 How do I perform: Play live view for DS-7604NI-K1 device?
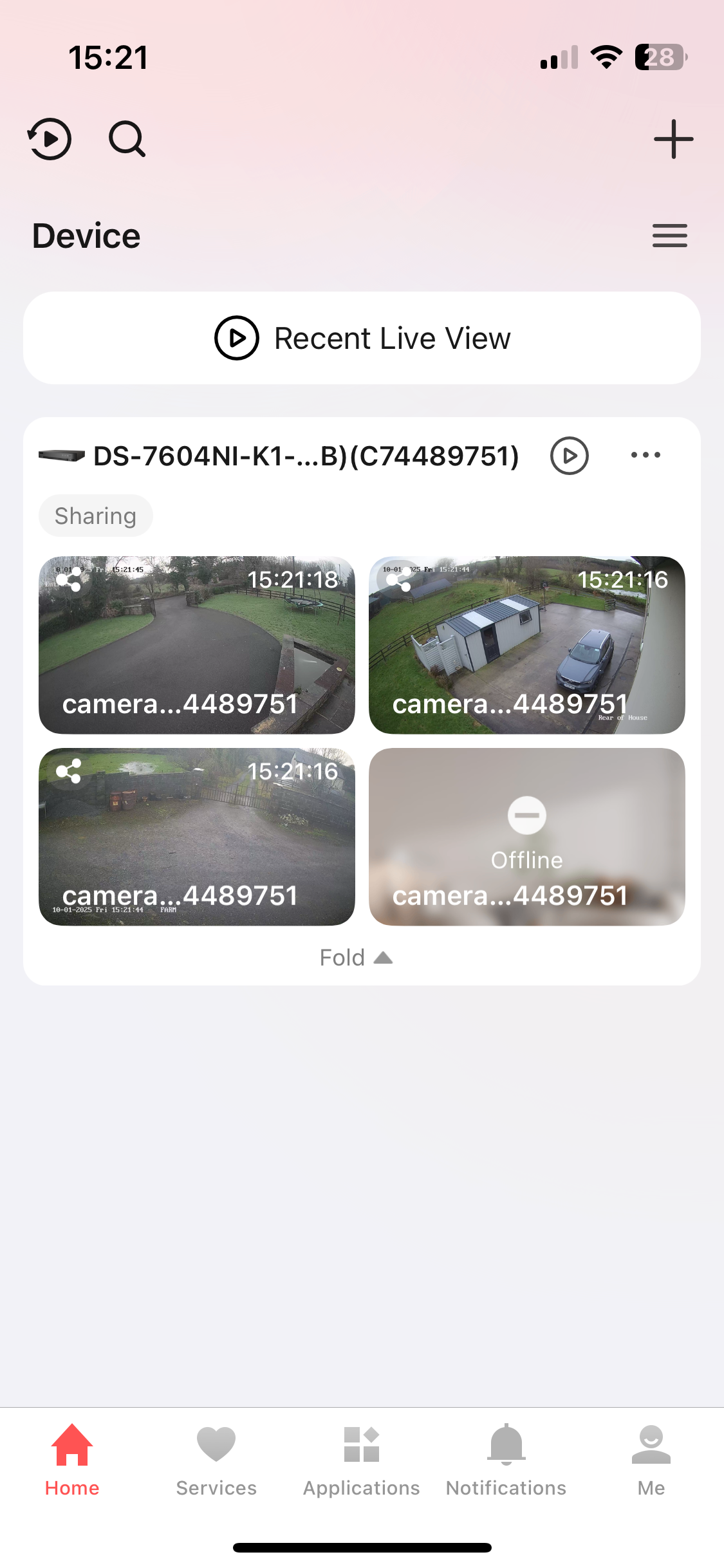coord(569,456)
